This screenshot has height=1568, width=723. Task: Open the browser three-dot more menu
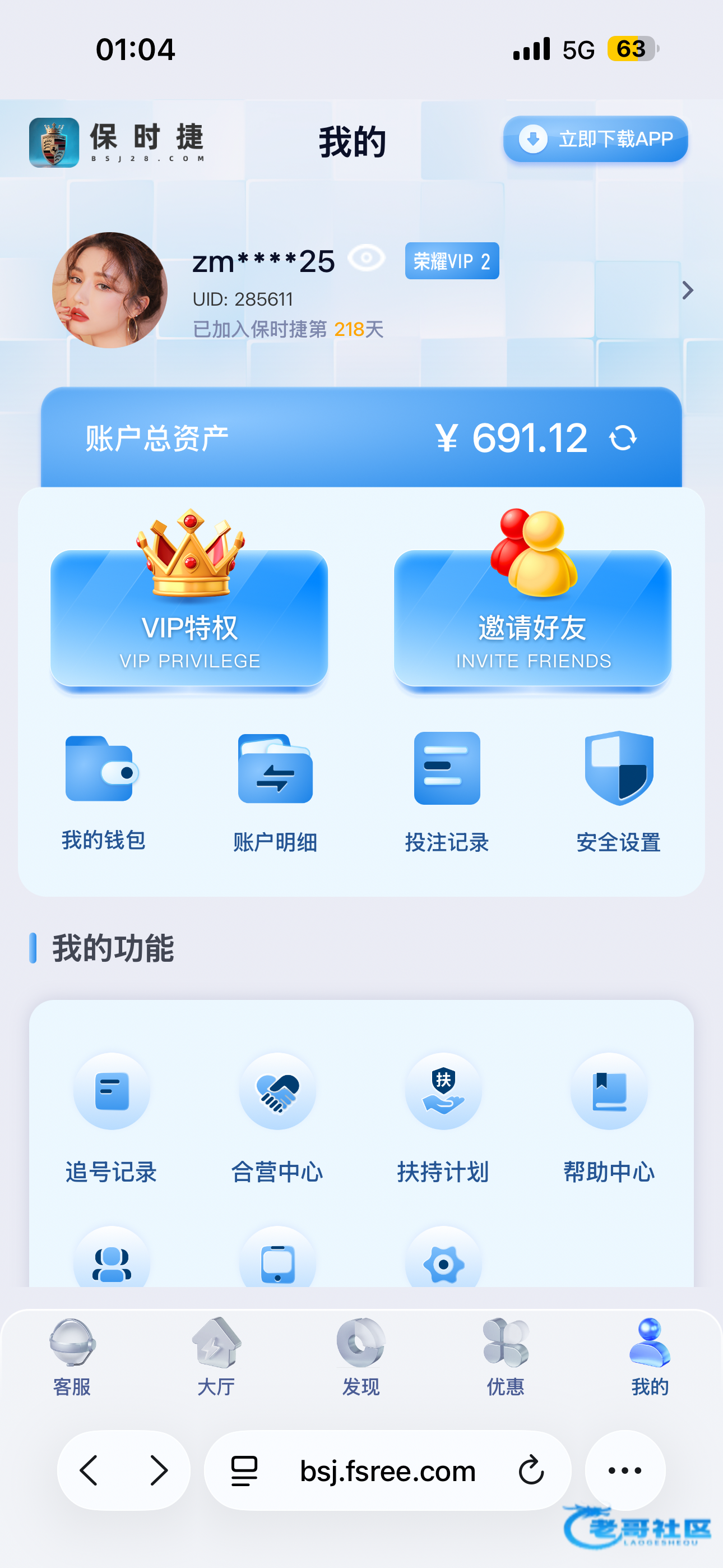point(625,1470)
